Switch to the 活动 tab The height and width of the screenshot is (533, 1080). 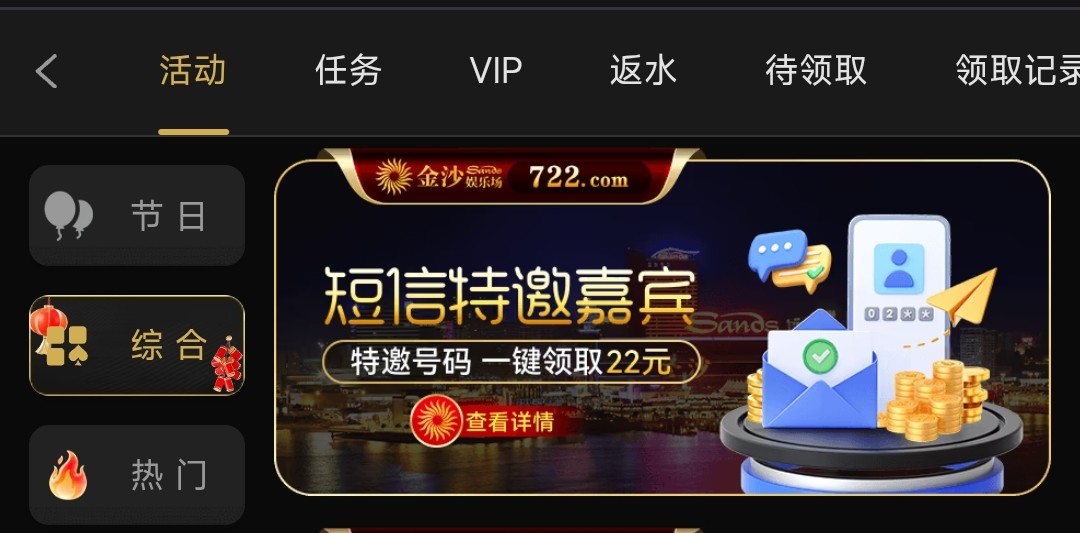coord(193,71)
